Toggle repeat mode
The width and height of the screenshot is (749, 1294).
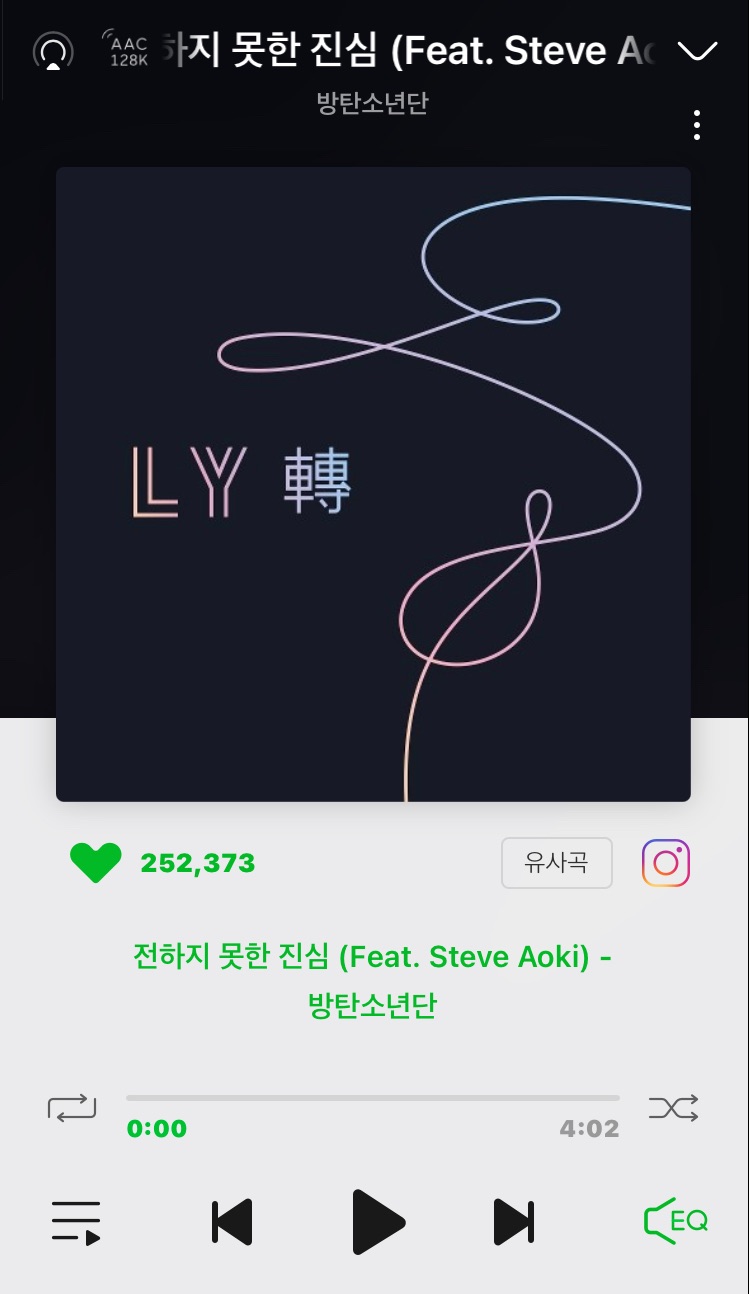[x=72, y=1107]
